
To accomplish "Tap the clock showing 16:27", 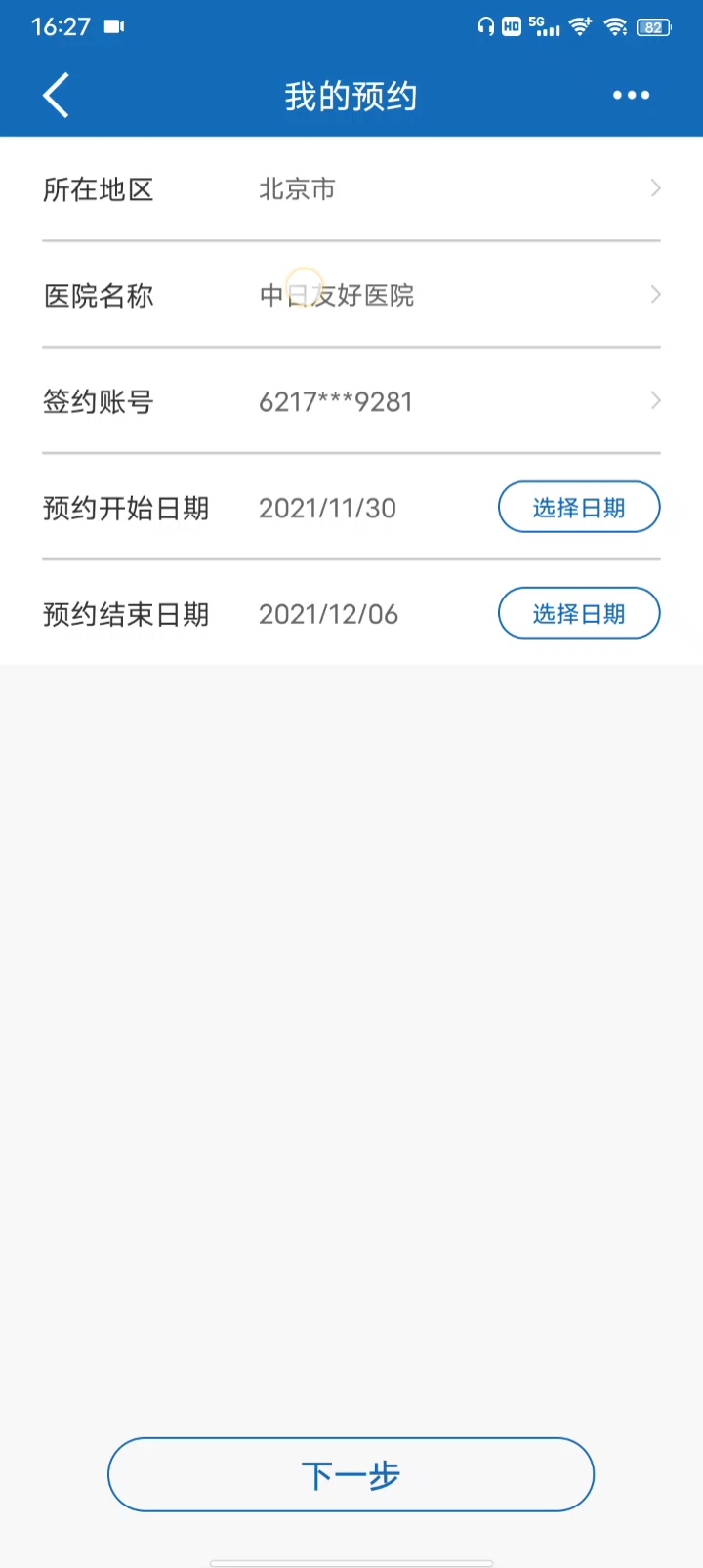I will click(62, 26).
